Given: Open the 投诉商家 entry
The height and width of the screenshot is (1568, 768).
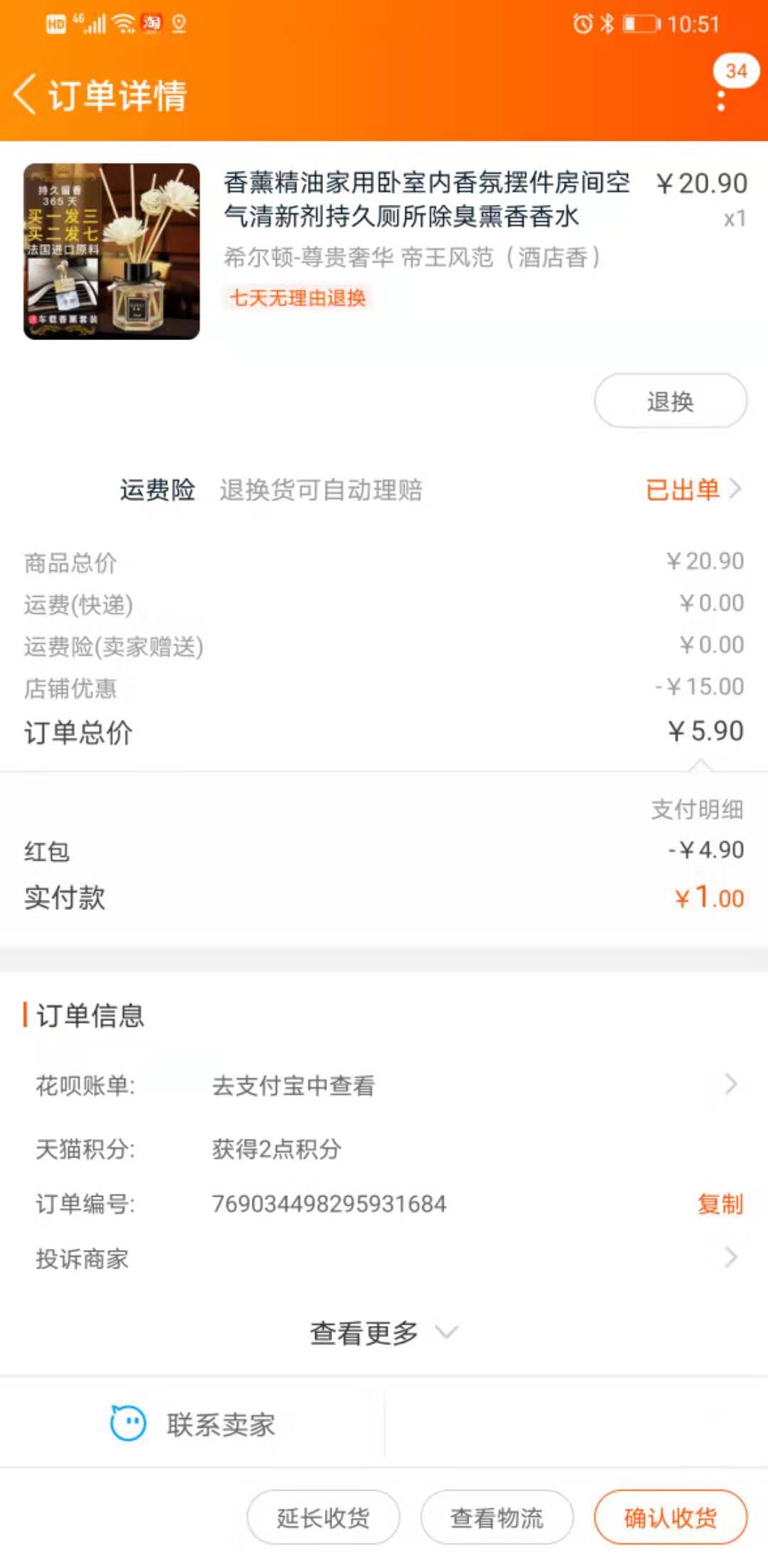Looking at the screenshot, I should click(x=83, y=1258).
